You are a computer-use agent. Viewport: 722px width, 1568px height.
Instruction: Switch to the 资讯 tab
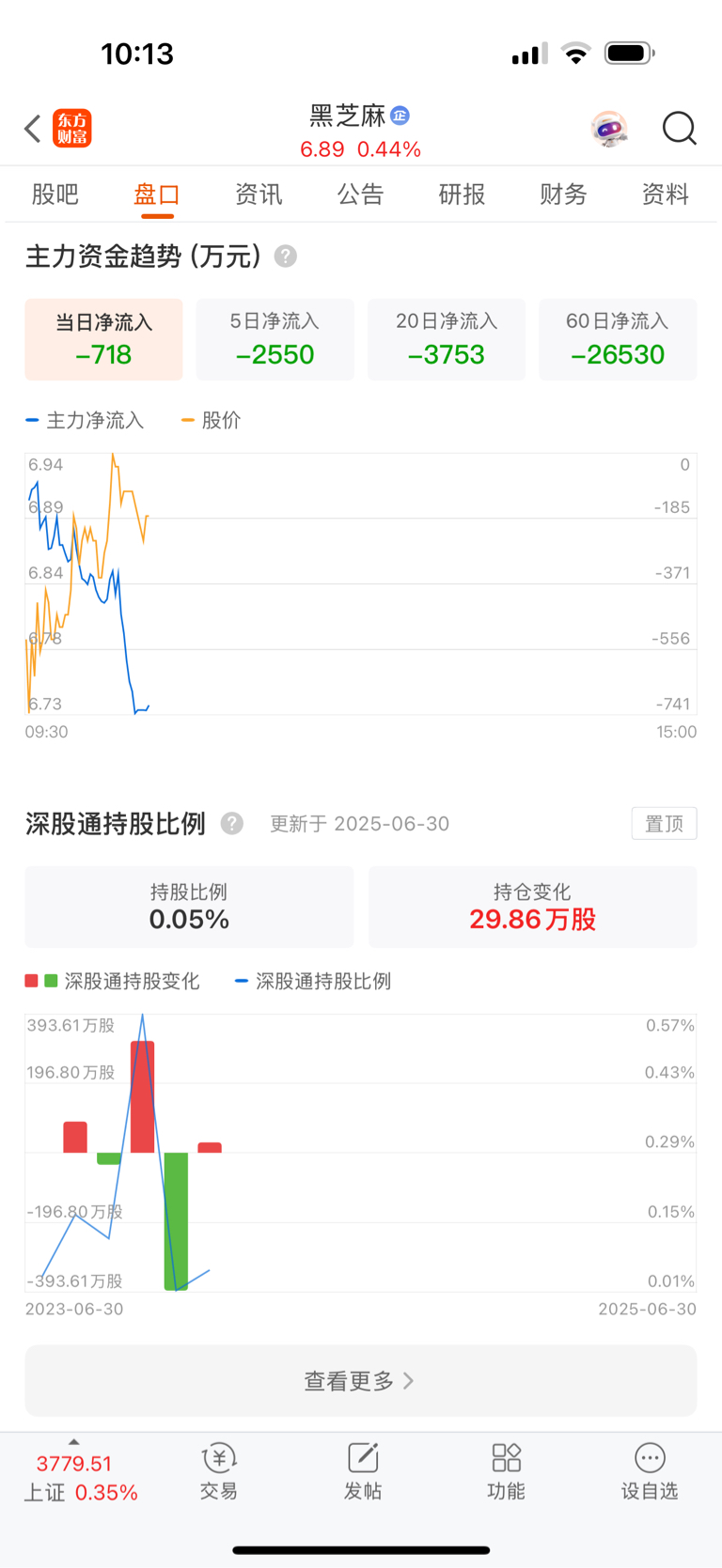(x=259, y=194)
